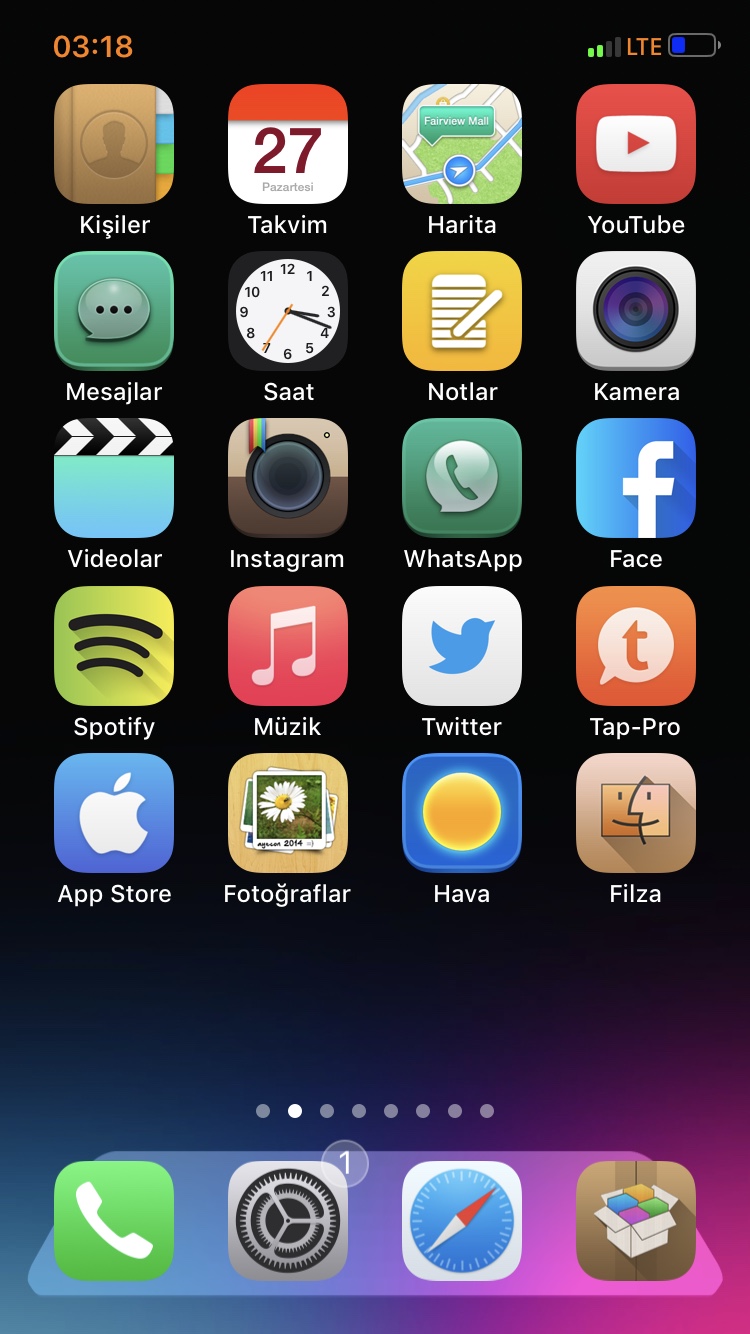Launch WhatsApp
This screenshot has height=1334, width=750.
pyautogui.click(x=462, y=478)
